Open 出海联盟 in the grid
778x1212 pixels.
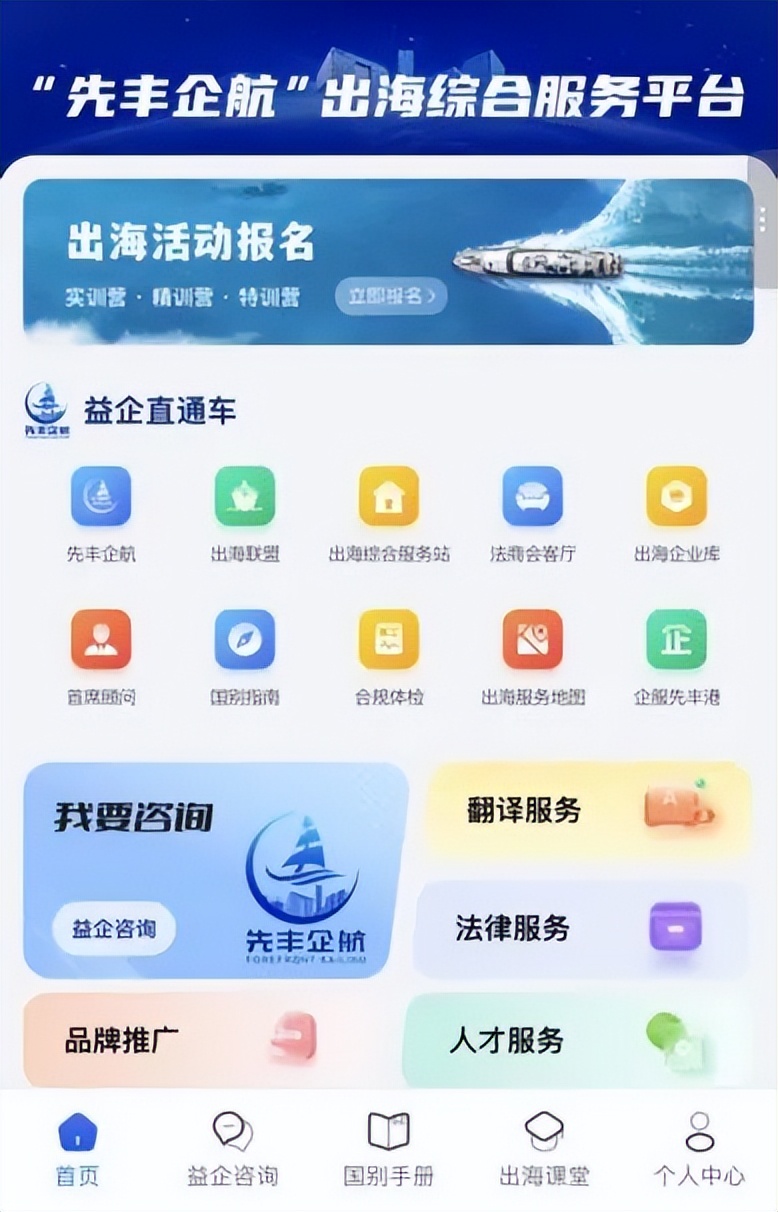point(245,497)
